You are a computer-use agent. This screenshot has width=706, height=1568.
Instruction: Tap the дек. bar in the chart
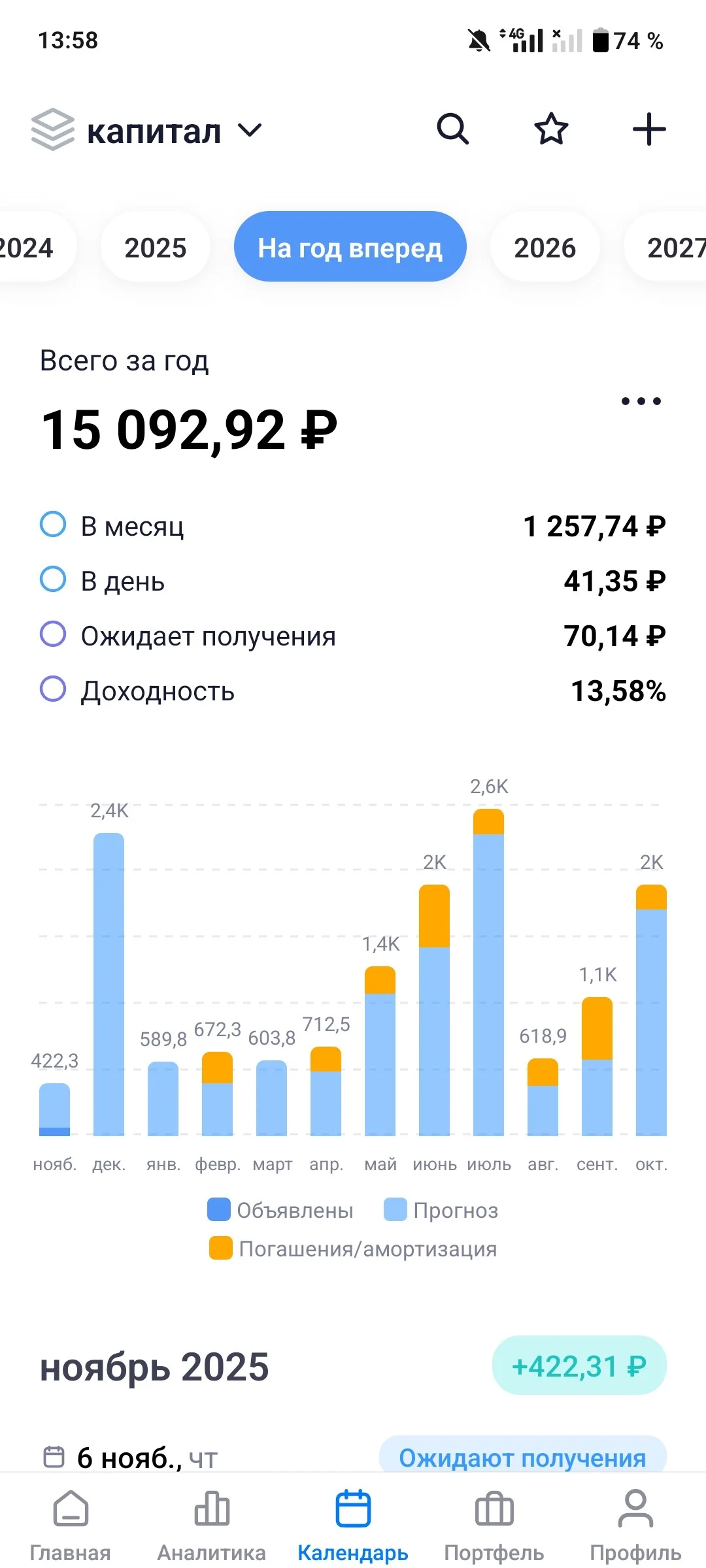click(109, 984)
